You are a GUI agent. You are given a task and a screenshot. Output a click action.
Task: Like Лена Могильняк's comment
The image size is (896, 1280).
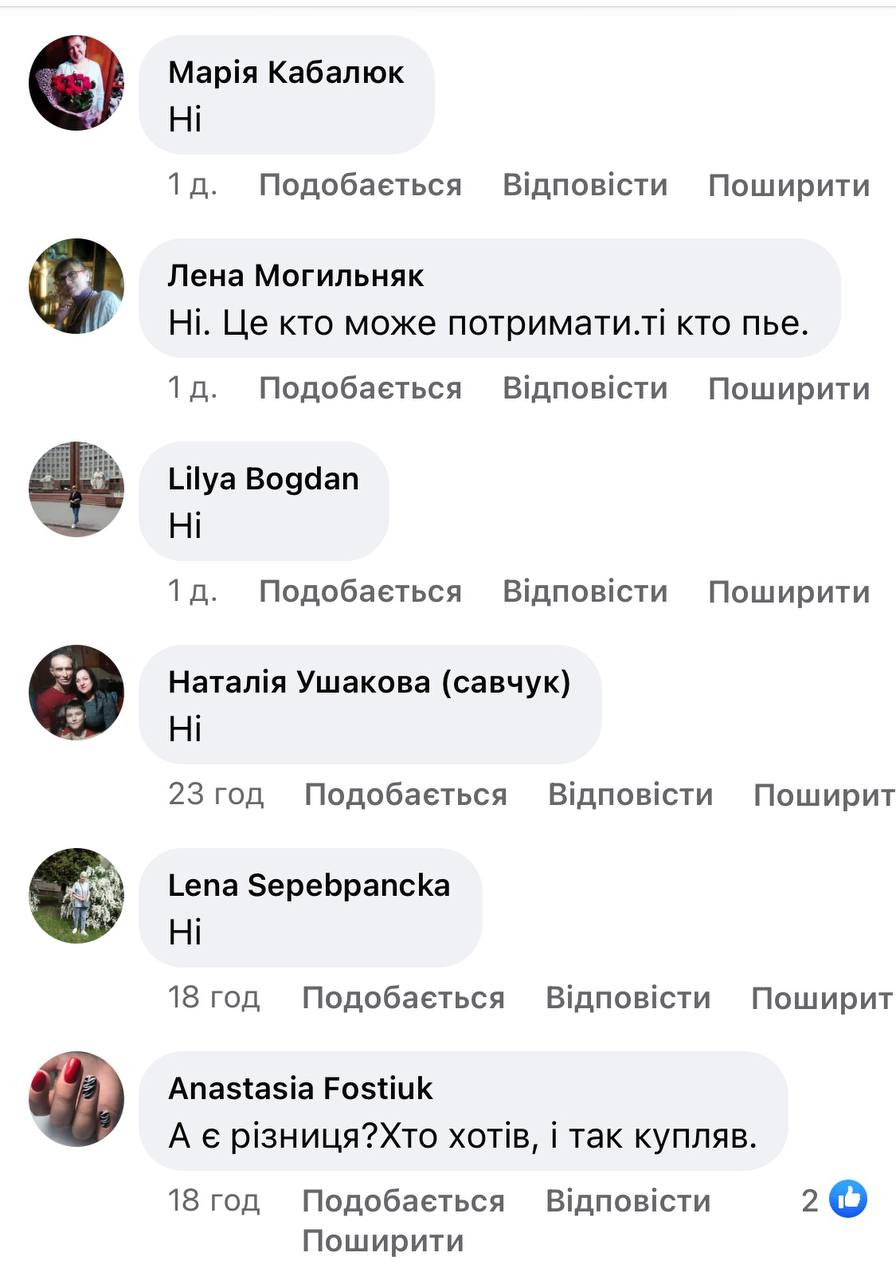coord(360,389)
